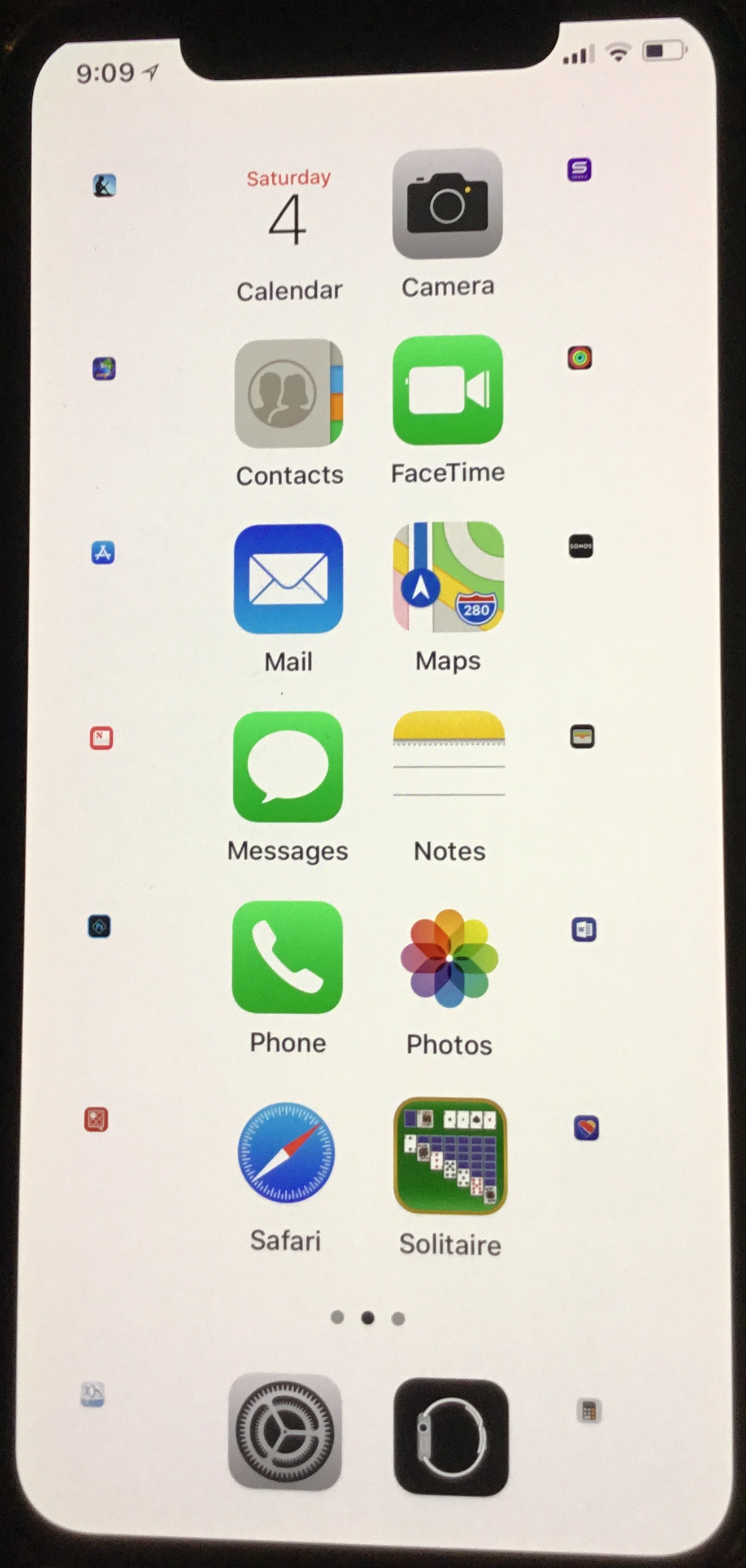This screenshot has width=746, height=1568.
Task: Tap the home screen page dots
Action: [368, 1318]
